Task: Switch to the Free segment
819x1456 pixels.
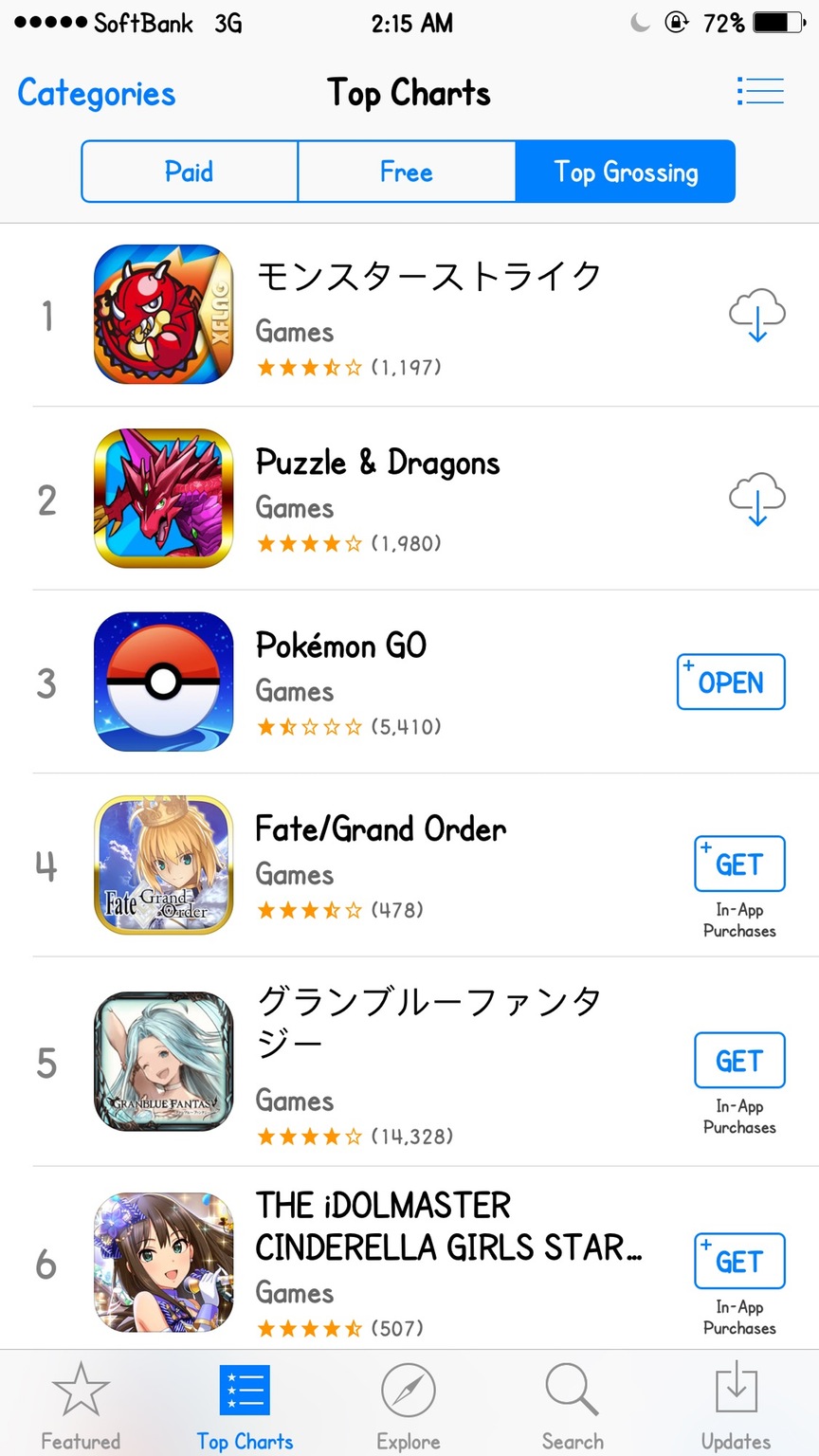Action: coord(407,172)
